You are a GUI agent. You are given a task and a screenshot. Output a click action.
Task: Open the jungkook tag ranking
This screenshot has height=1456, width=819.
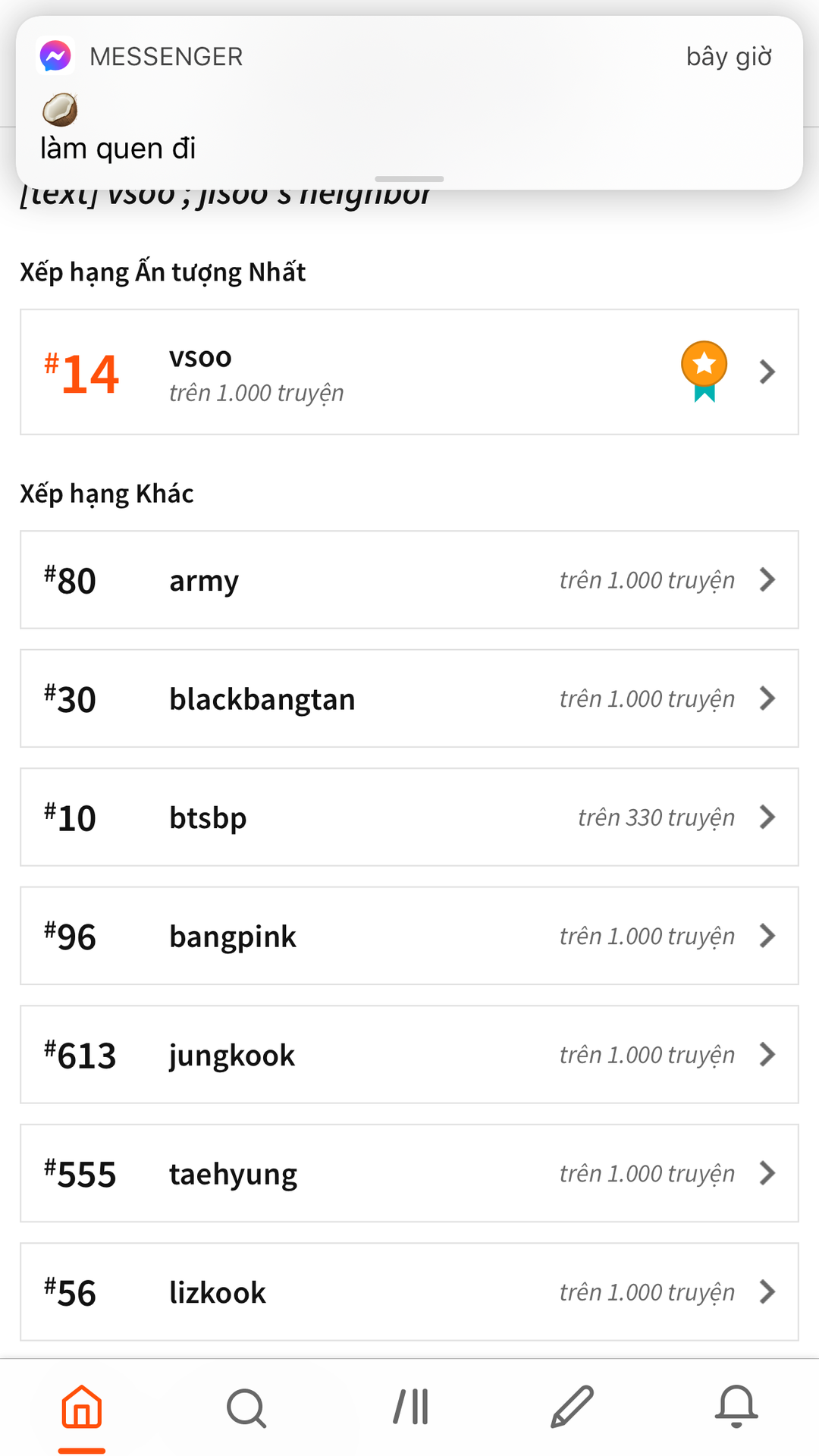point(409,1055)
